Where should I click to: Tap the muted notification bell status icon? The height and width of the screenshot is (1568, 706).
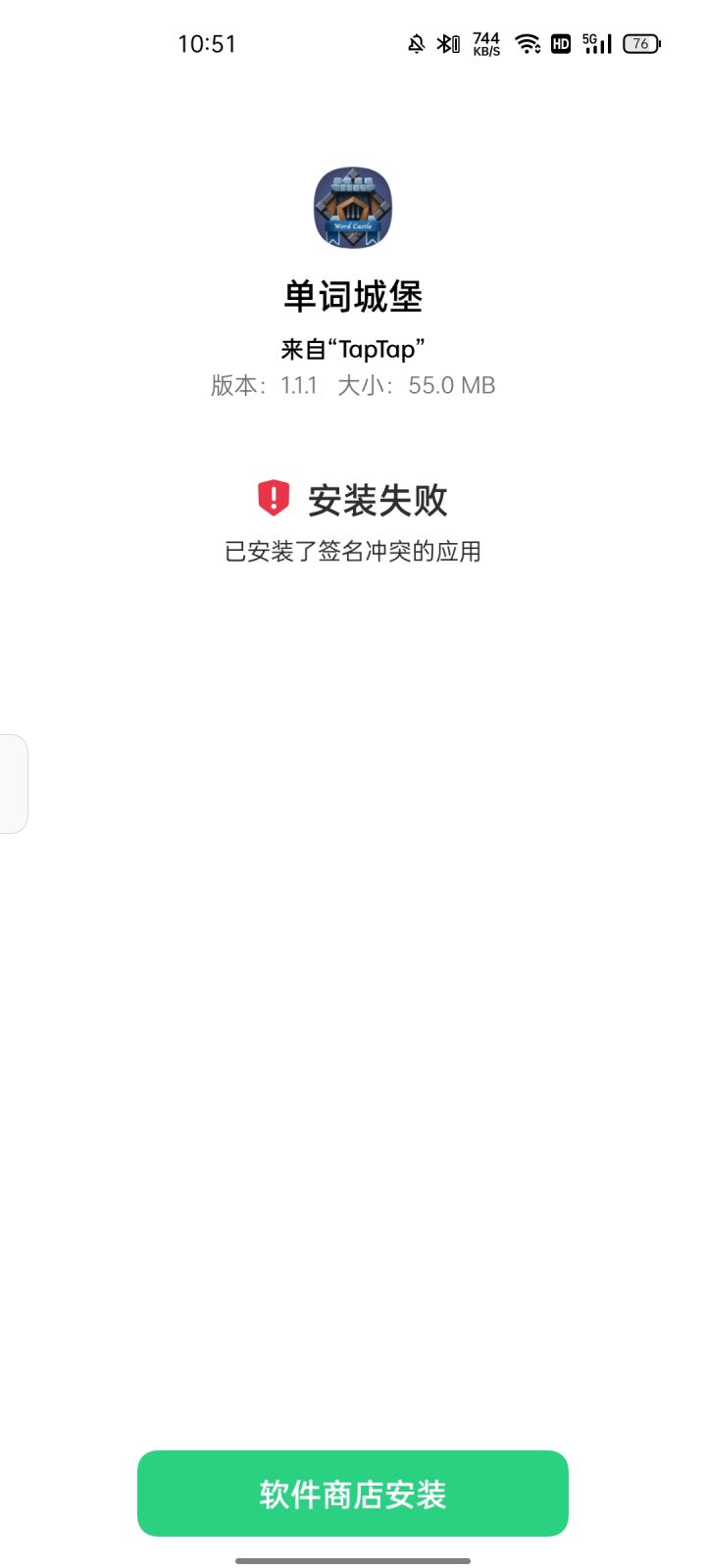pos(415,43)
